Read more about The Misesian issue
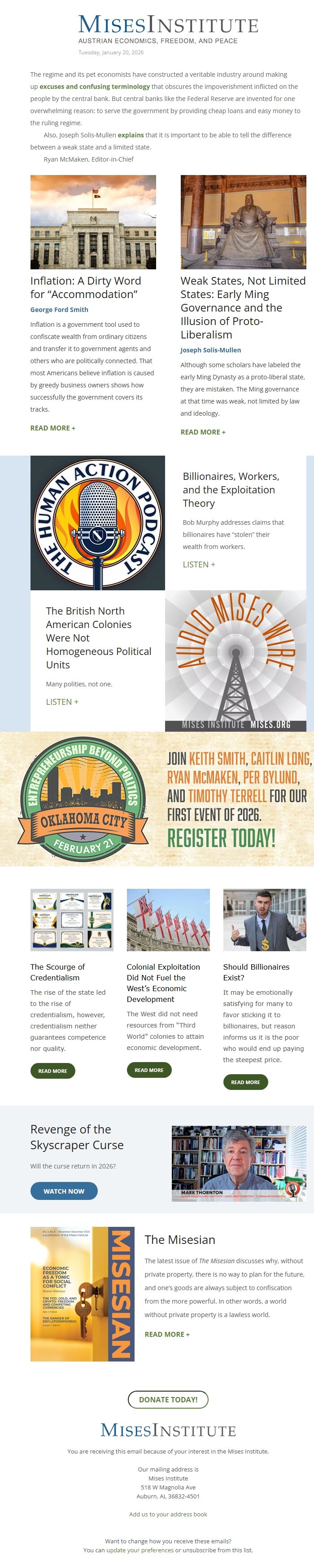314x1568 pixels. pyautogui.click(x=167, y=1334)
